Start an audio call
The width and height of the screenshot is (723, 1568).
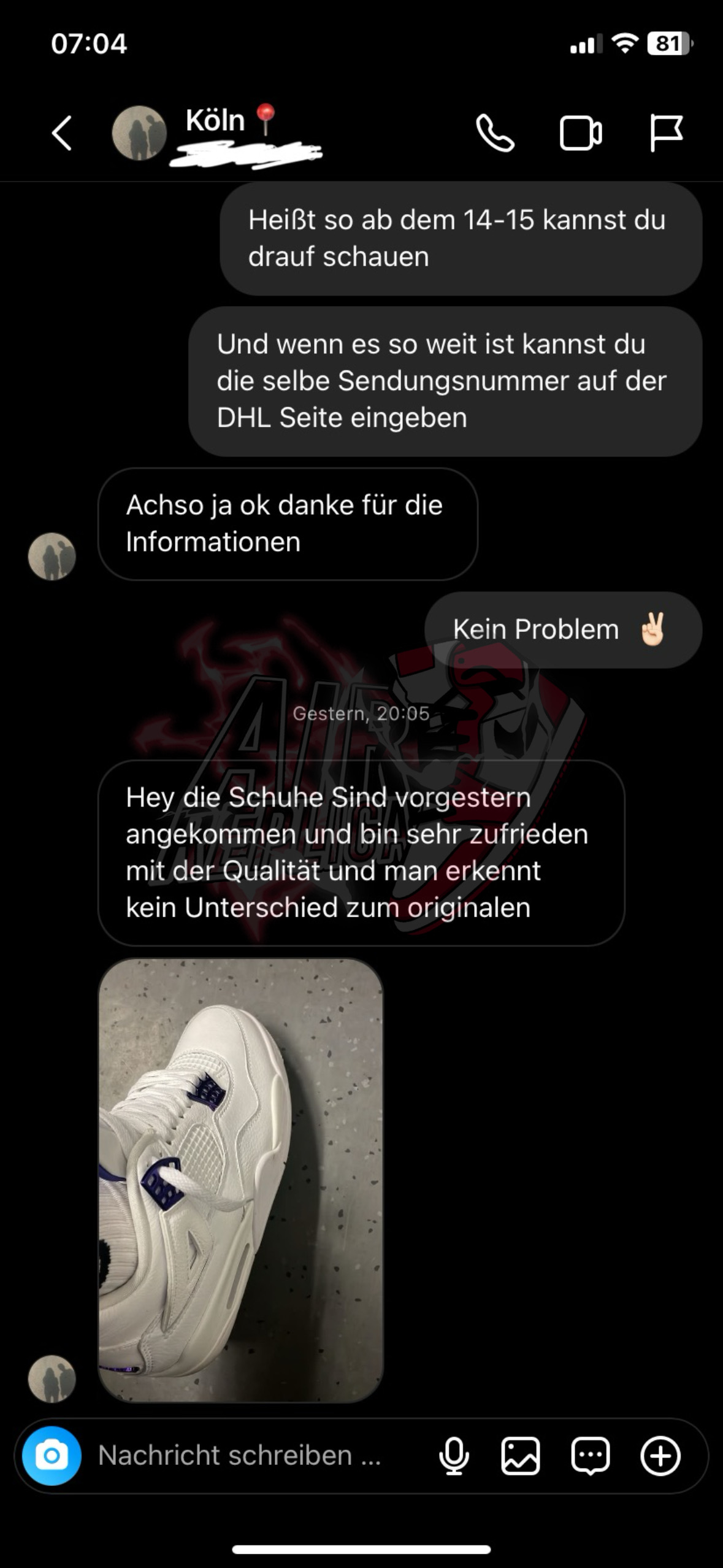click(495, 133)
